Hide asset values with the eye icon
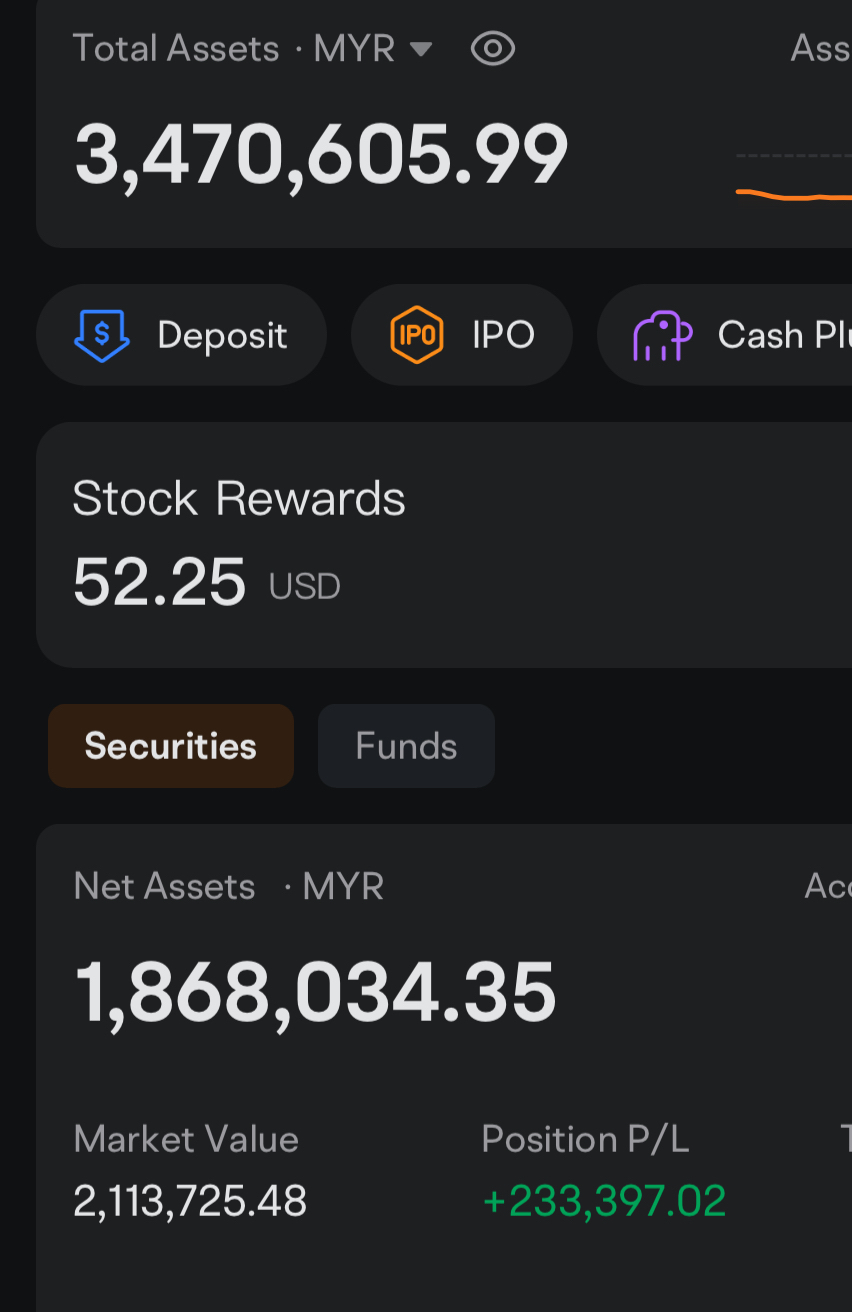 tap(492, 49)
